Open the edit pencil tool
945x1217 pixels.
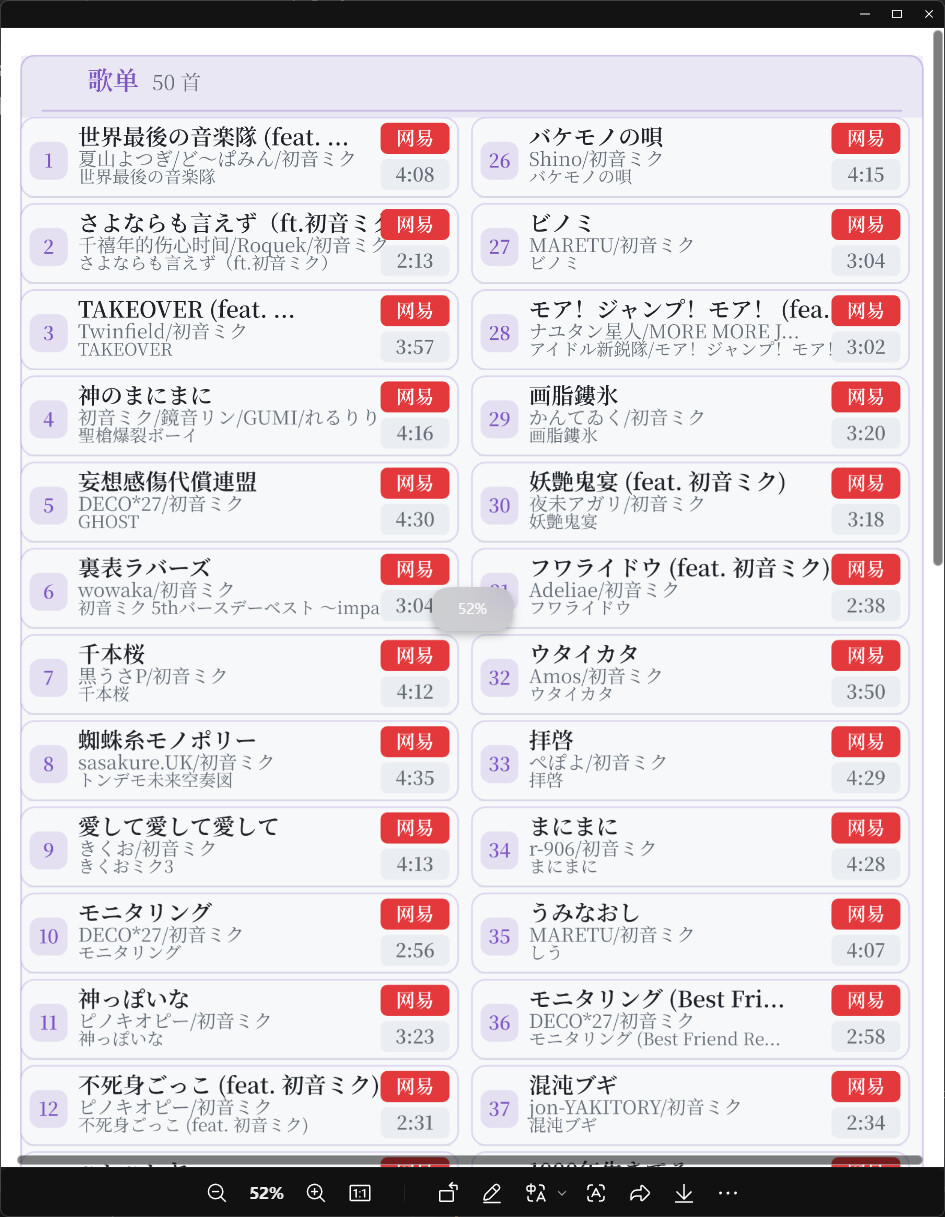pos(491,1193)
